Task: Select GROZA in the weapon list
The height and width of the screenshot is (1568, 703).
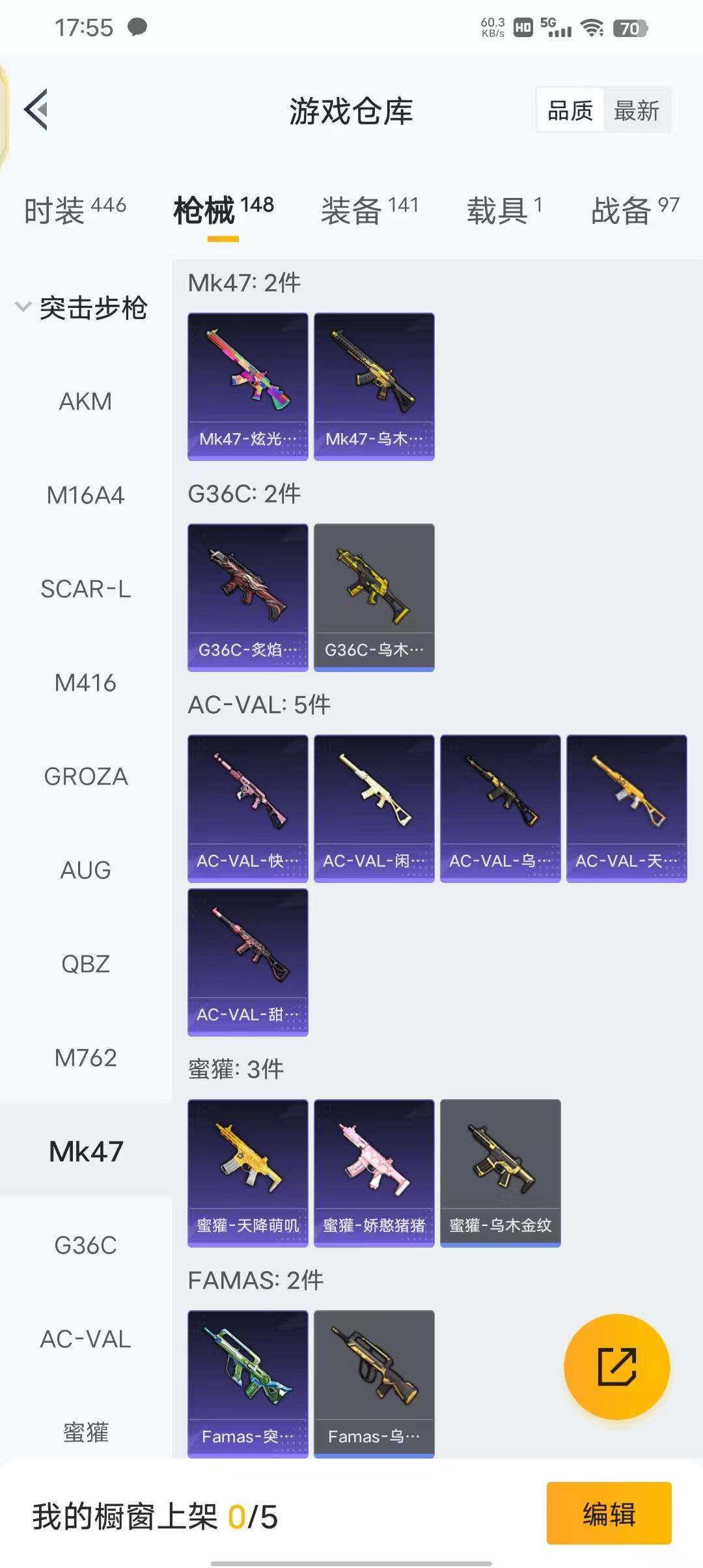Action: pyautogui.click(x=85, y=777)
